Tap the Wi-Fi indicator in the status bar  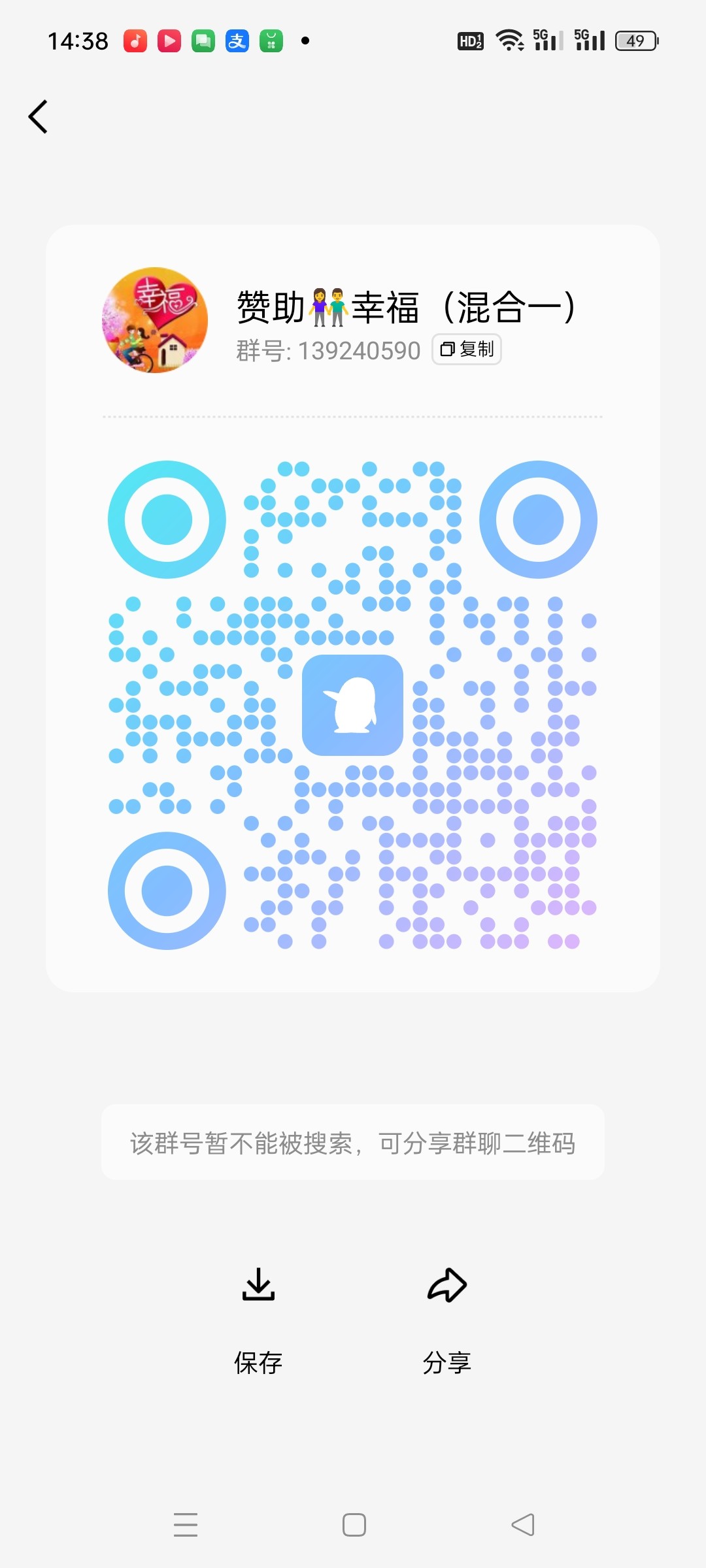[x=511, y=41]
